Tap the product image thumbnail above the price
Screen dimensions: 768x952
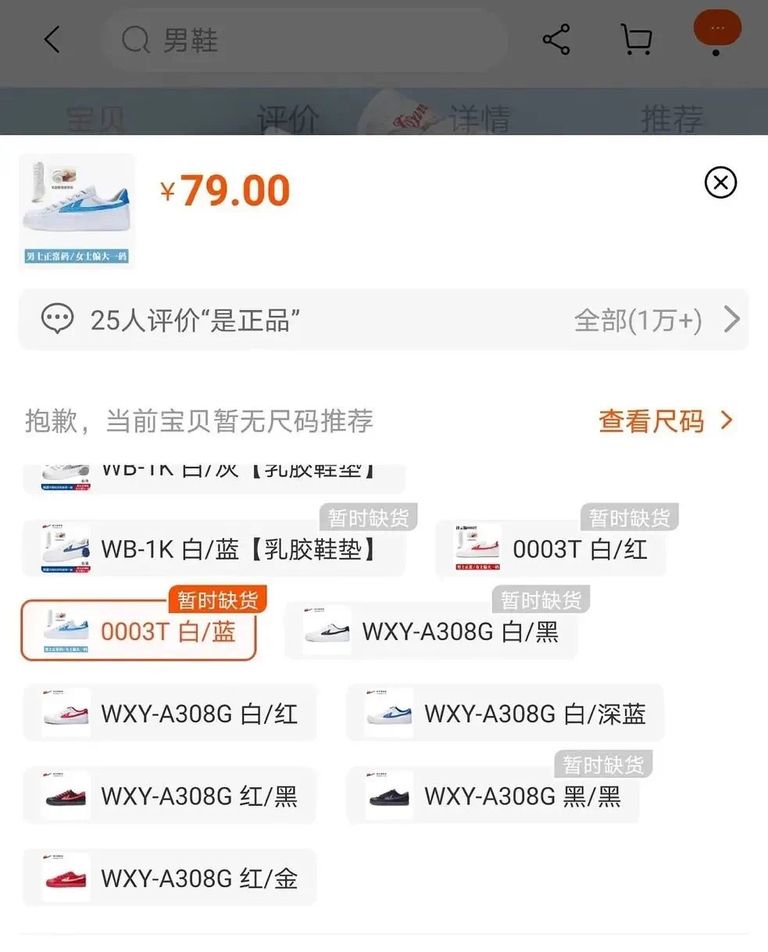[76, 206]
